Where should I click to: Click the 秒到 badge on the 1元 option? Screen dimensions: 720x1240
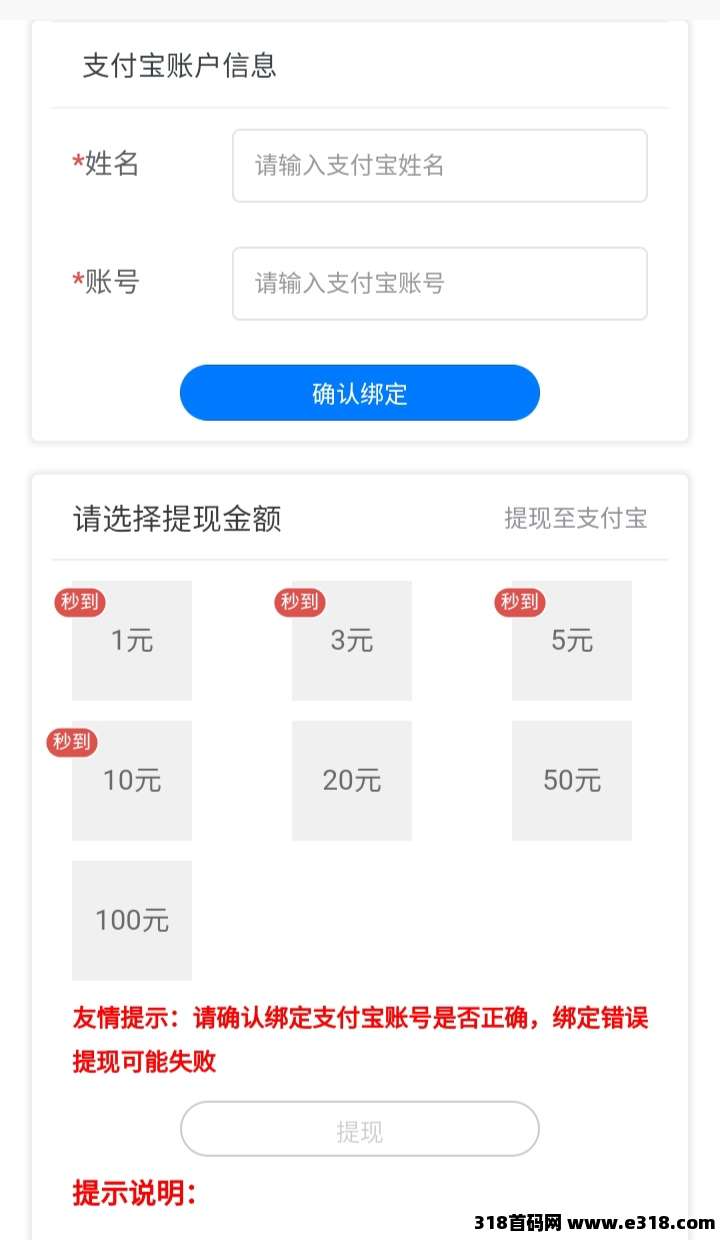79,603
